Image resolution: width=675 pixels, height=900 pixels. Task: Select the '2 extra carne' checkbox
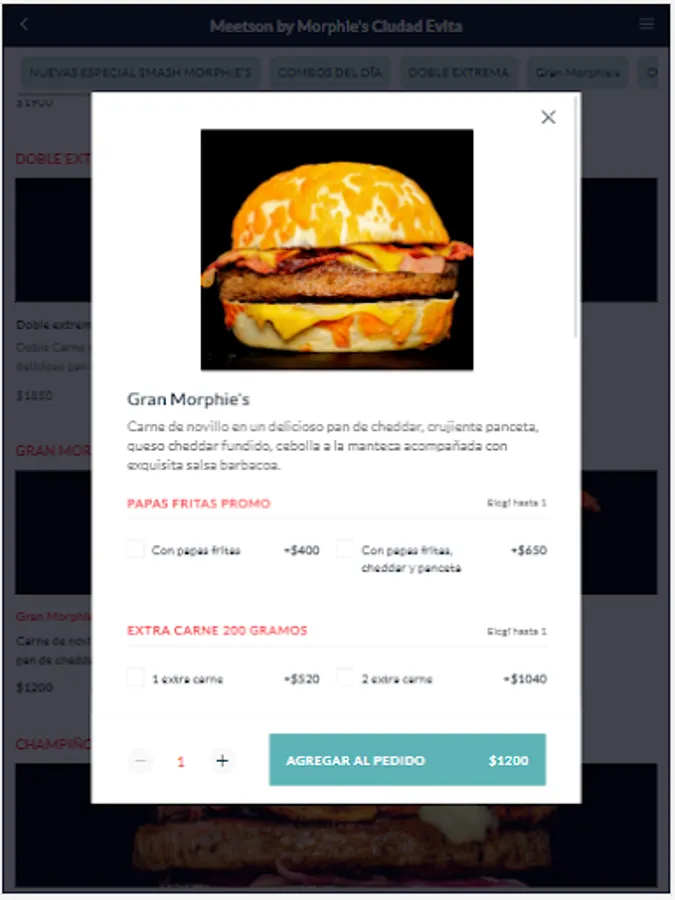click(x=345, y=677)
